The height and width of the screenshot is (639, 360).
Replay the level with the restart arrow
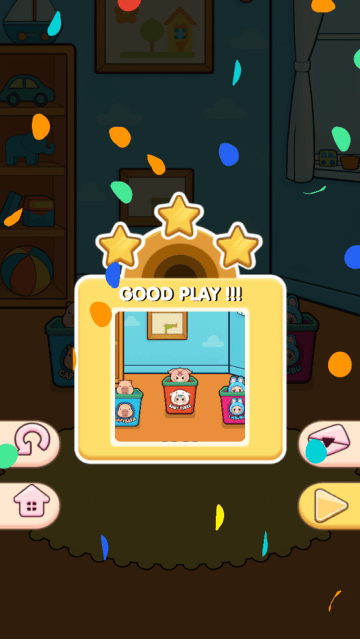(x=29, y=444)
